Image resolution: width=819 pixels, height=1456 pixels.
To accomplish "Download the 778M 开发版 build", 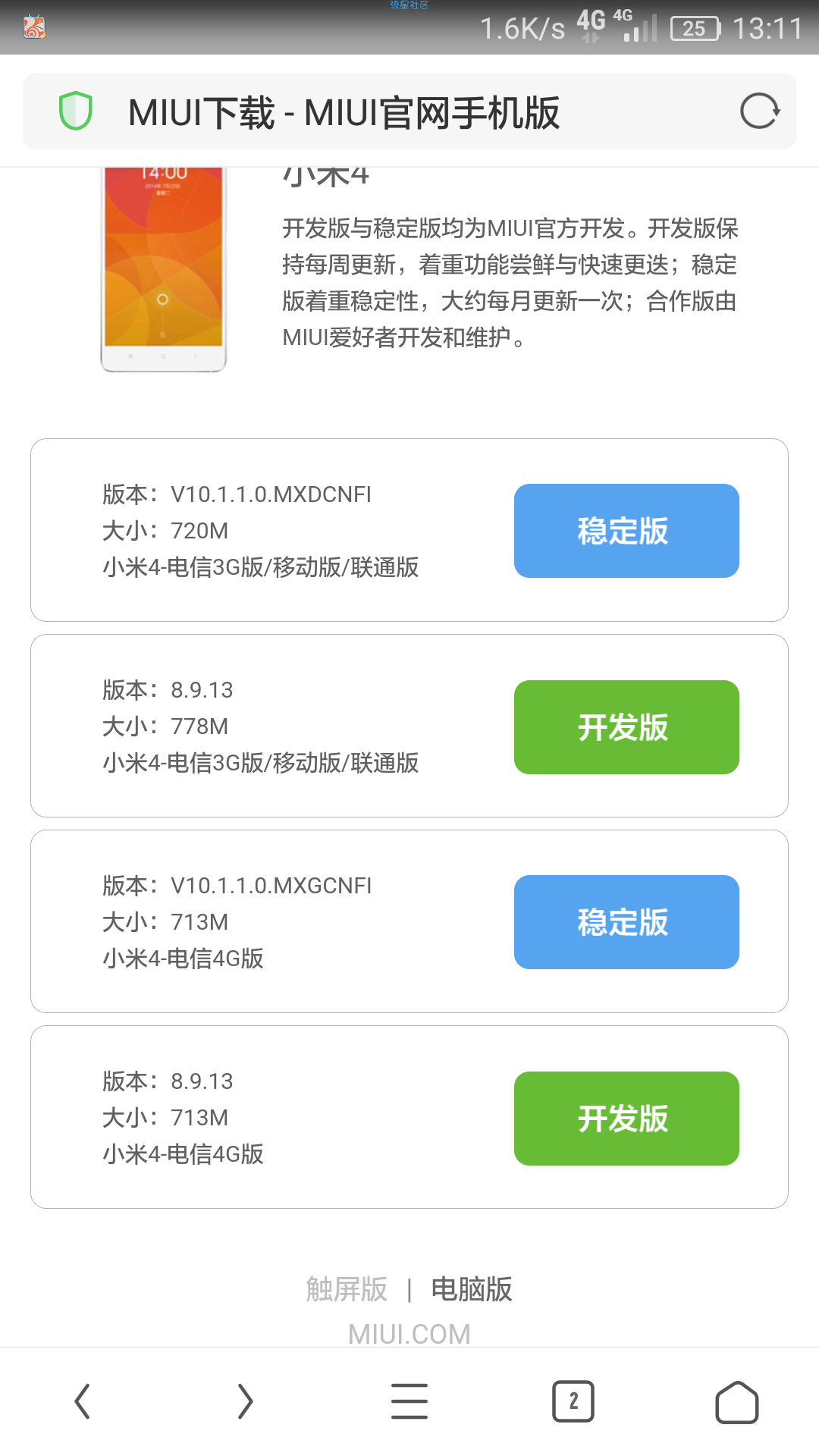I will [626, 727].
